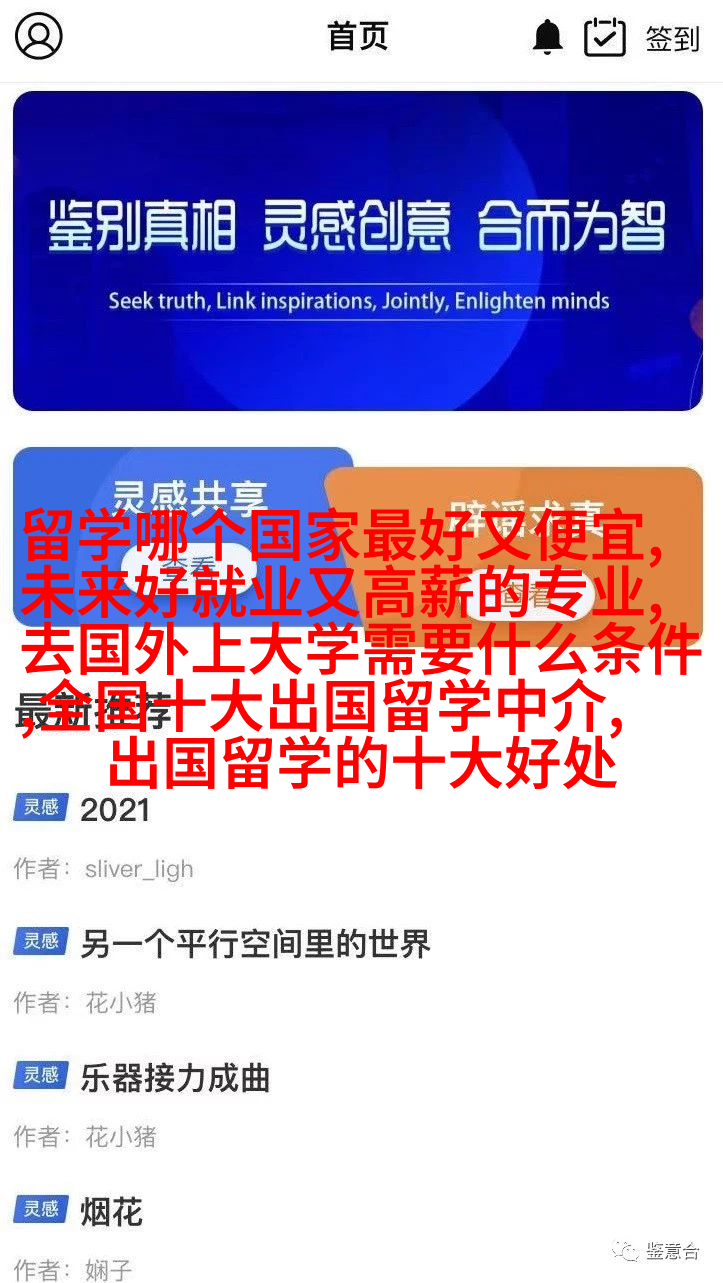Open the notifications bell

547,38
